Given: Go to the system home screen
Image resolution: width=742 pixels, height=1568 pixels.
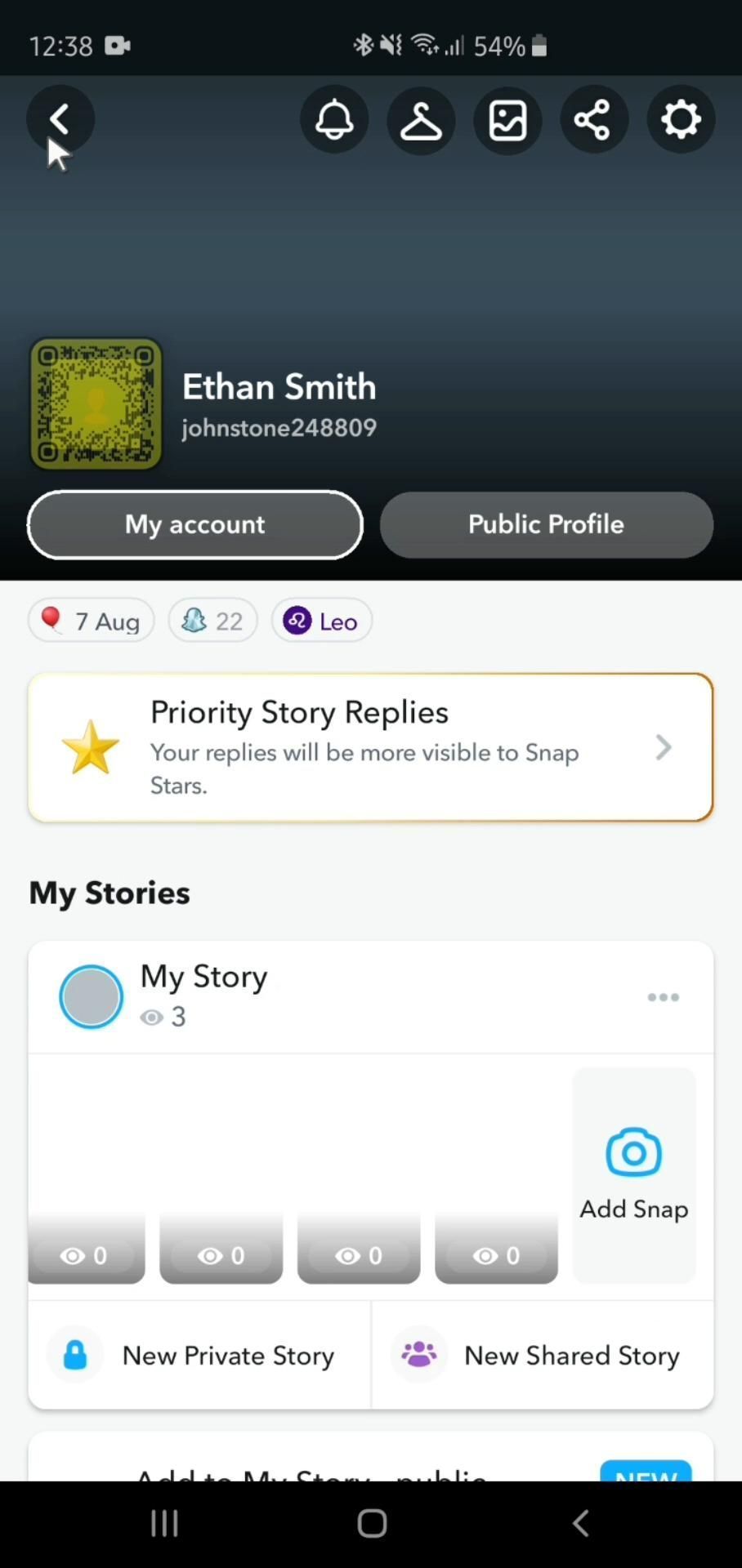Looking at the screenshot, I should click(x=372, y=1523).
